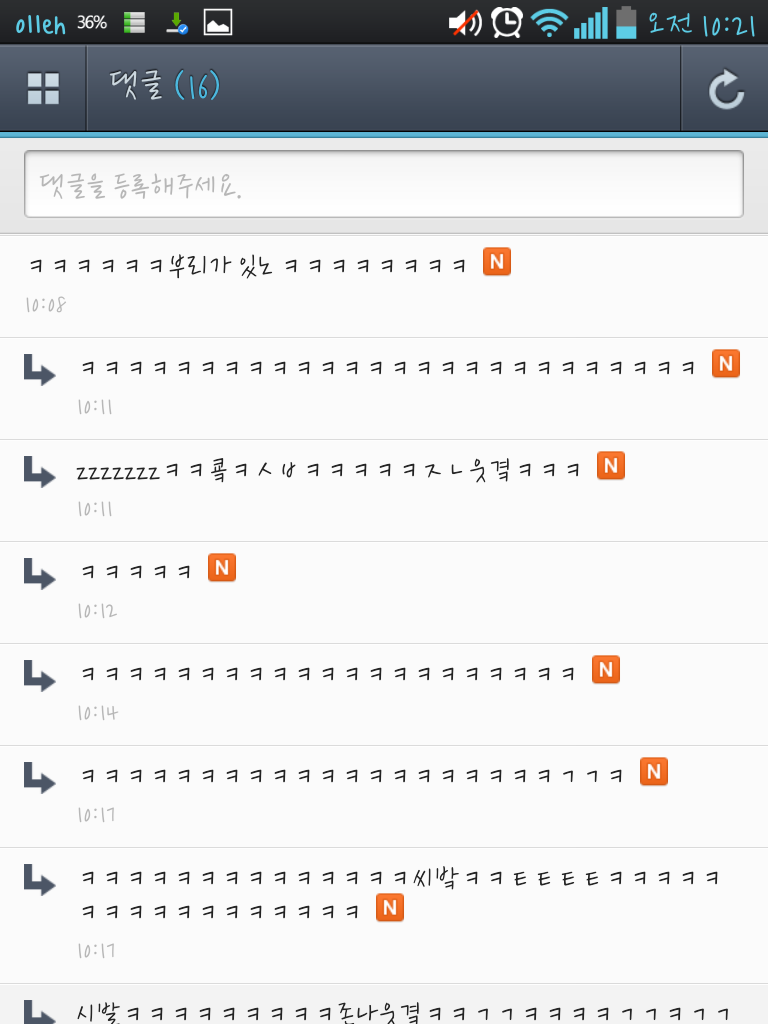Click the New badge on the first comment
The image size is (768, 1024).
point(497,261)
